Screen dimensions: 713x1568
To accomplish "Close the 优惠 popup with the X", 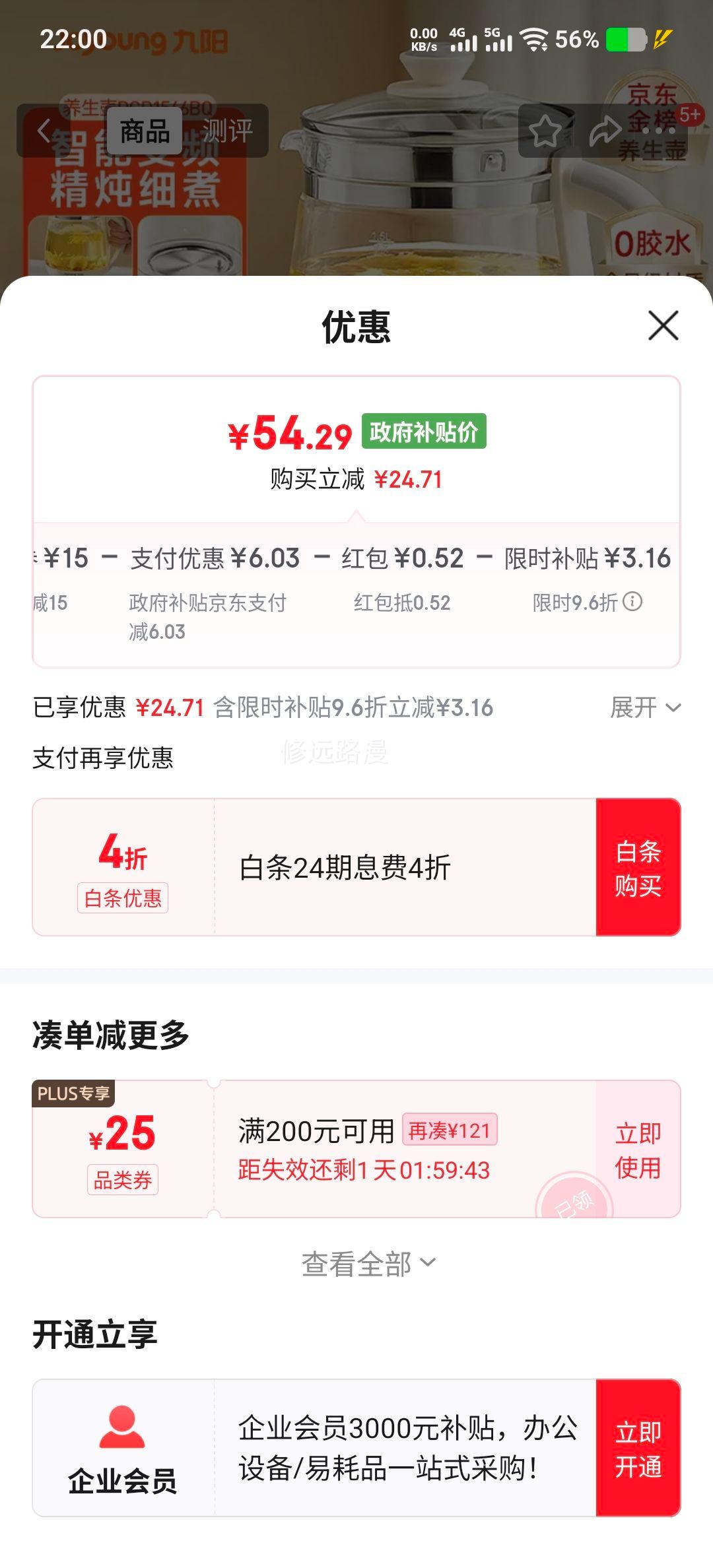I will coord(663,325).
